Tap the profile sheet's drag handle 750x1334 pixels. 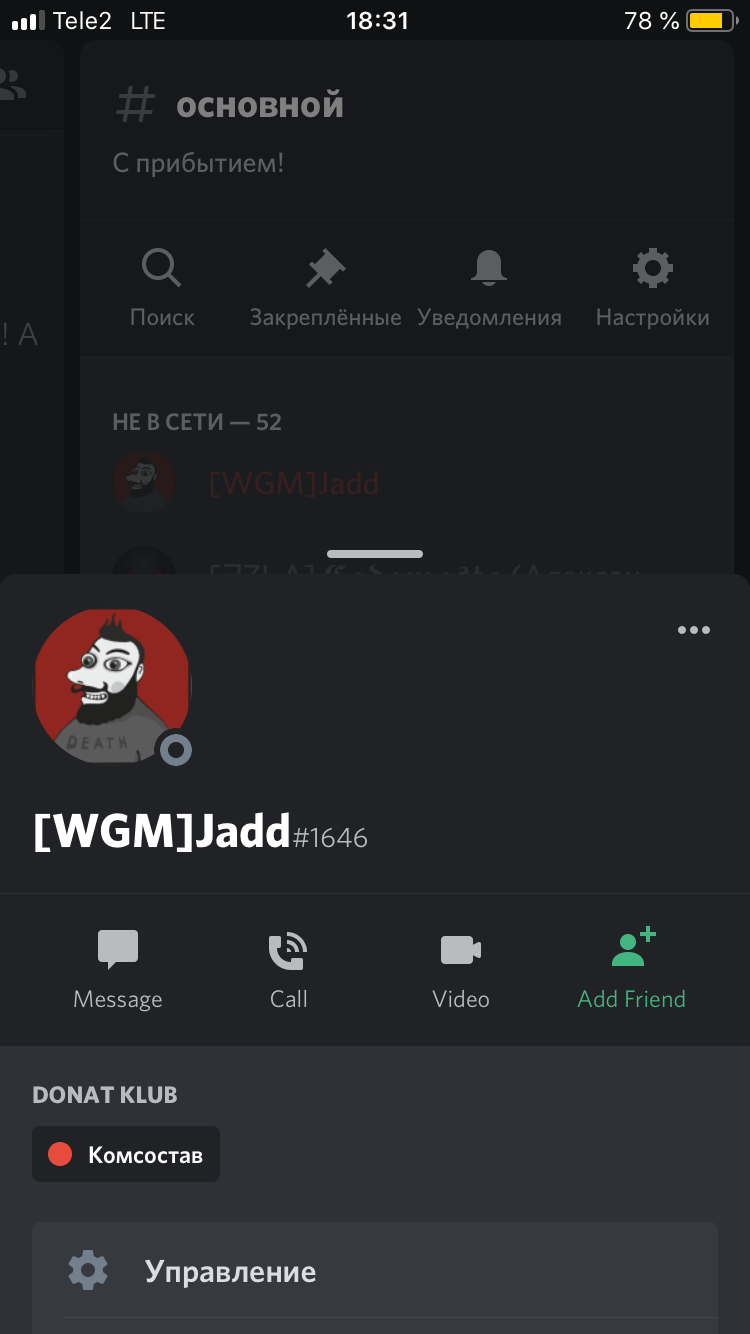pos(375,553)
